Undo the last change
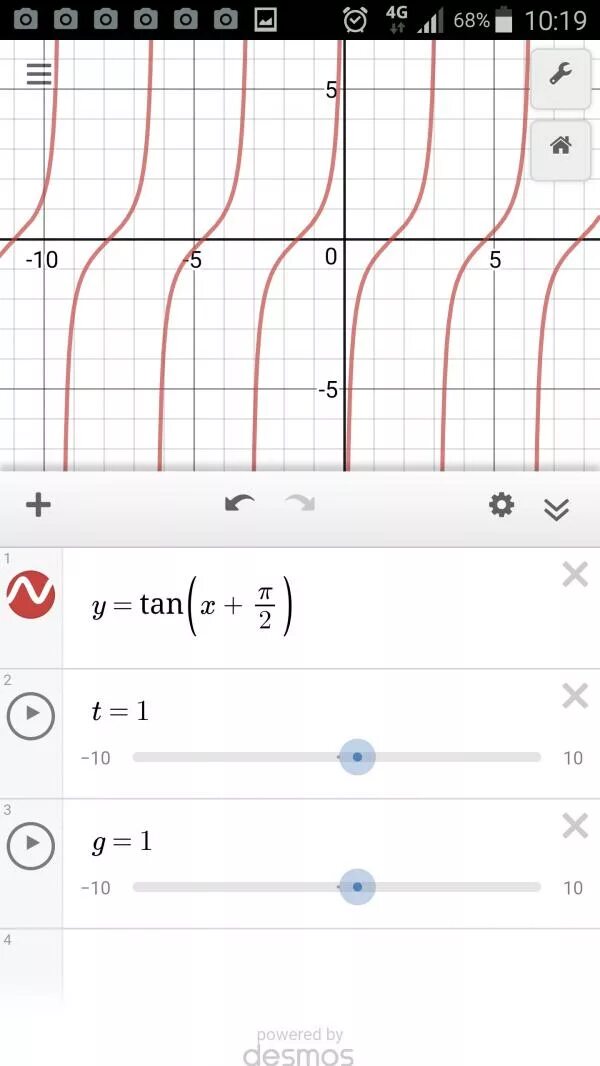 click(x=238, y=504)
